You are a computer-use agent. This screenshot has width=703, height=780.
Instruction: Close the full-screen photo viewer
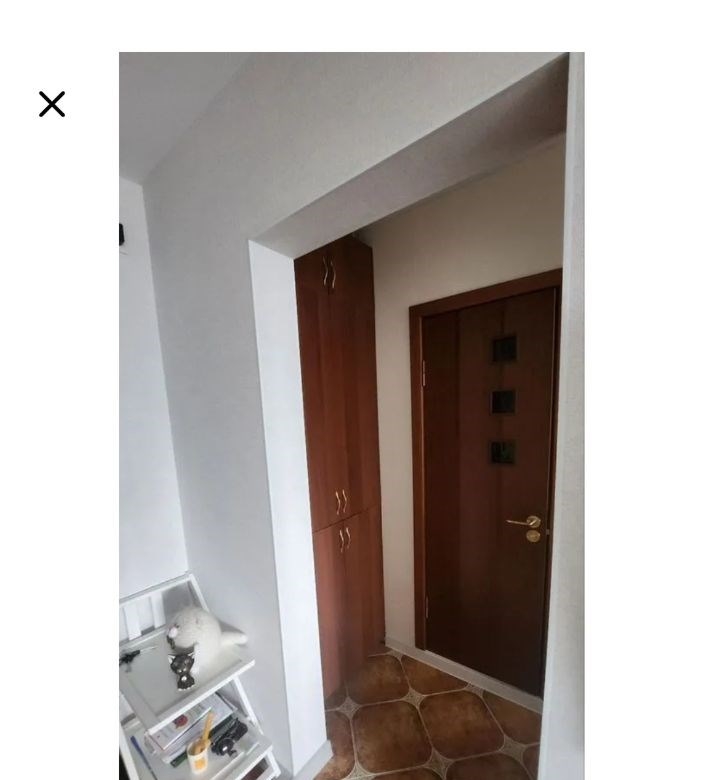(x=52, y=104)
